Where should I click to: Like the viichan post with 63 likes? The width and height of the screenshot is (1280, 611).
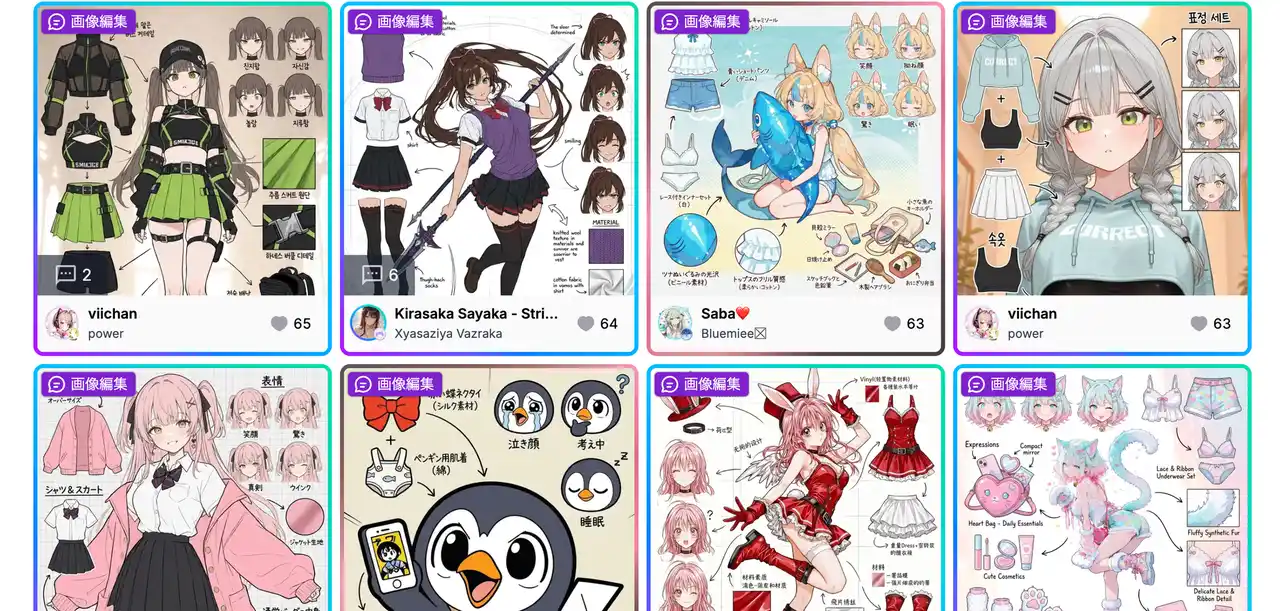1199,323
